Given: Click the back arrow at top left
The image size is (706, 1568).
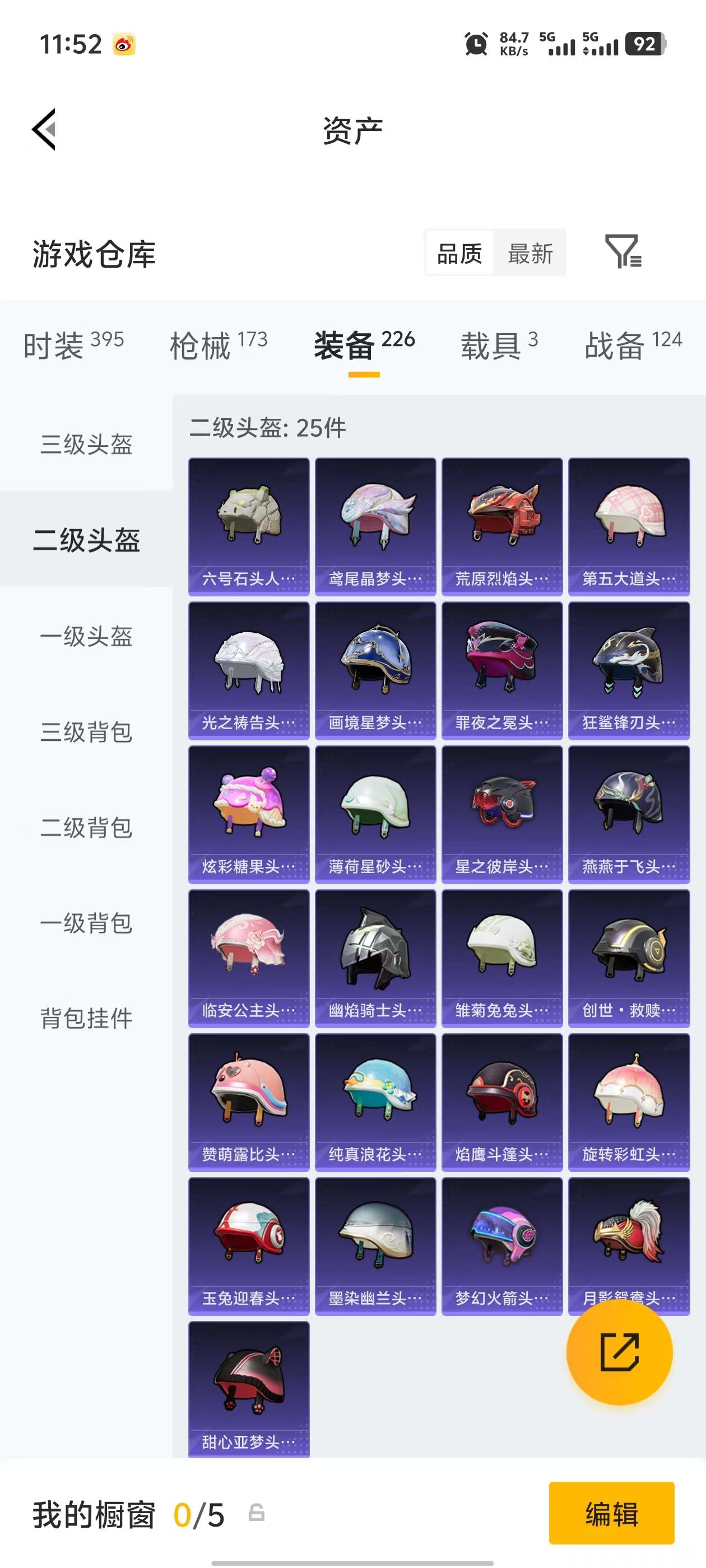Looking at the screenshot, I should 44,130.
